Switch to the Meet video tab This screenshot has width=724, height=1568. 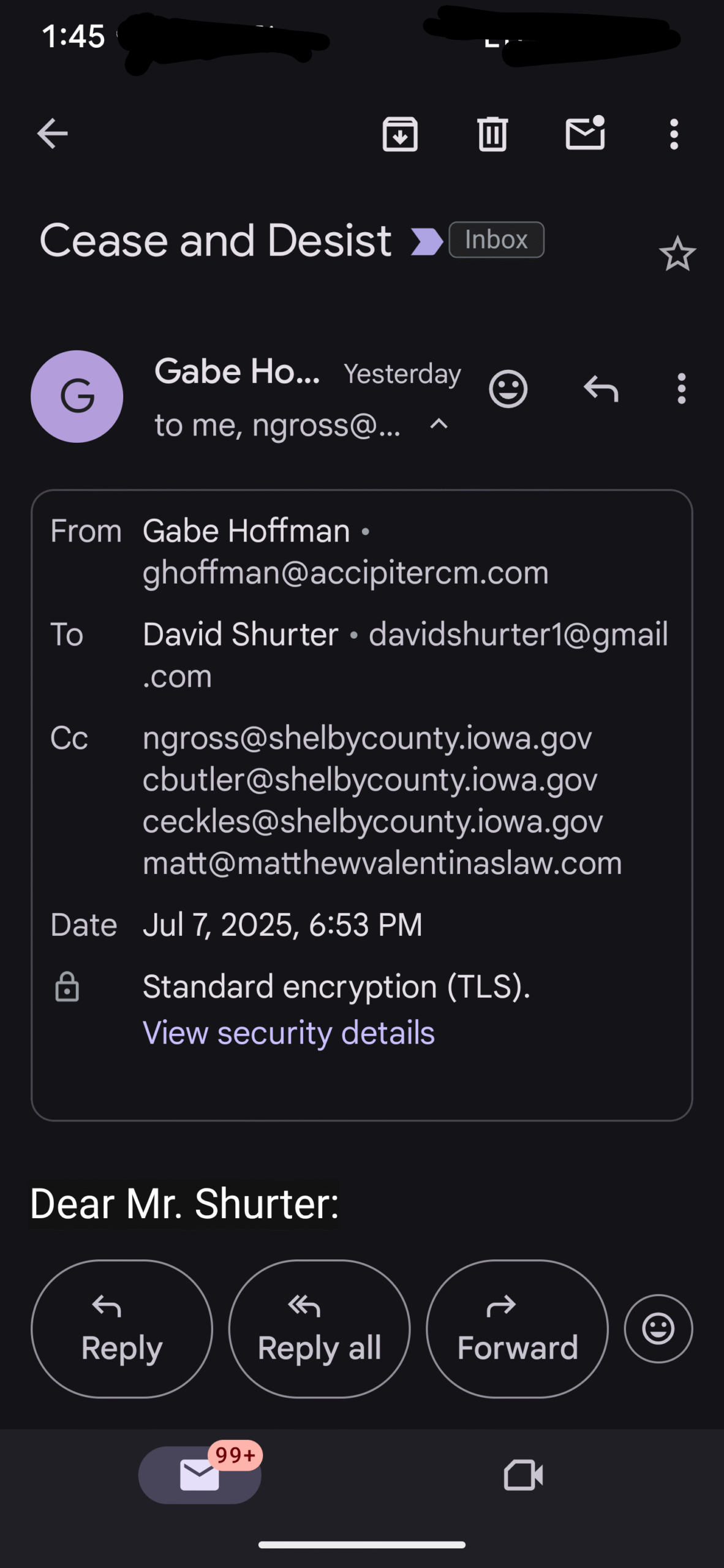[x=523, y=1475]
